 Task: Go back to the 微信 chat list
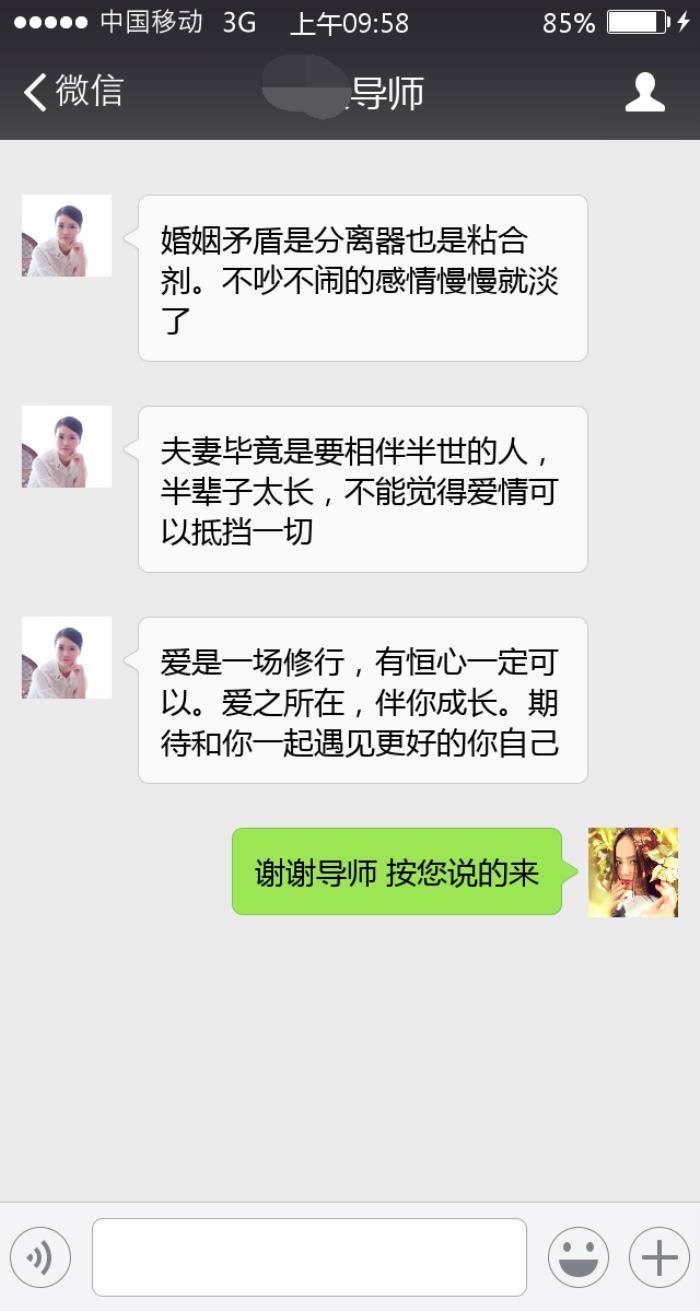click(x=72, y=92)
